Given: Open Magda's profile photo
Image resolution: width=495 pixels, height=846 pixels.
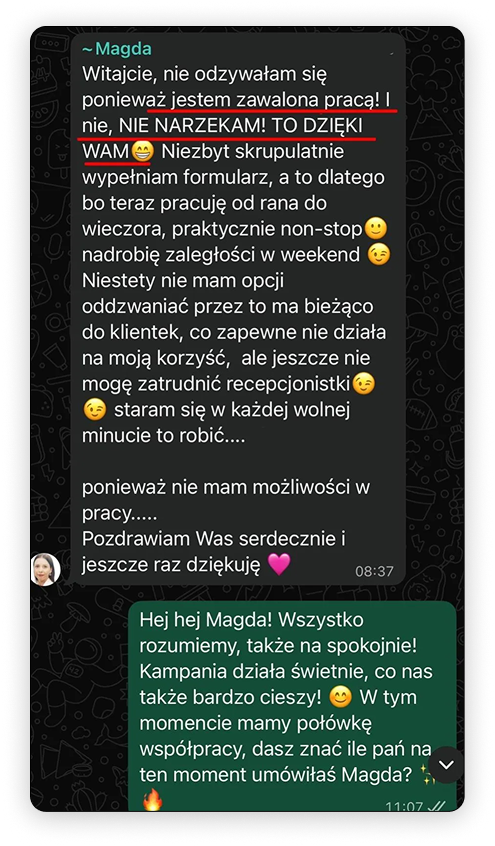Looking at the screenshot, I should pos(46,569).
